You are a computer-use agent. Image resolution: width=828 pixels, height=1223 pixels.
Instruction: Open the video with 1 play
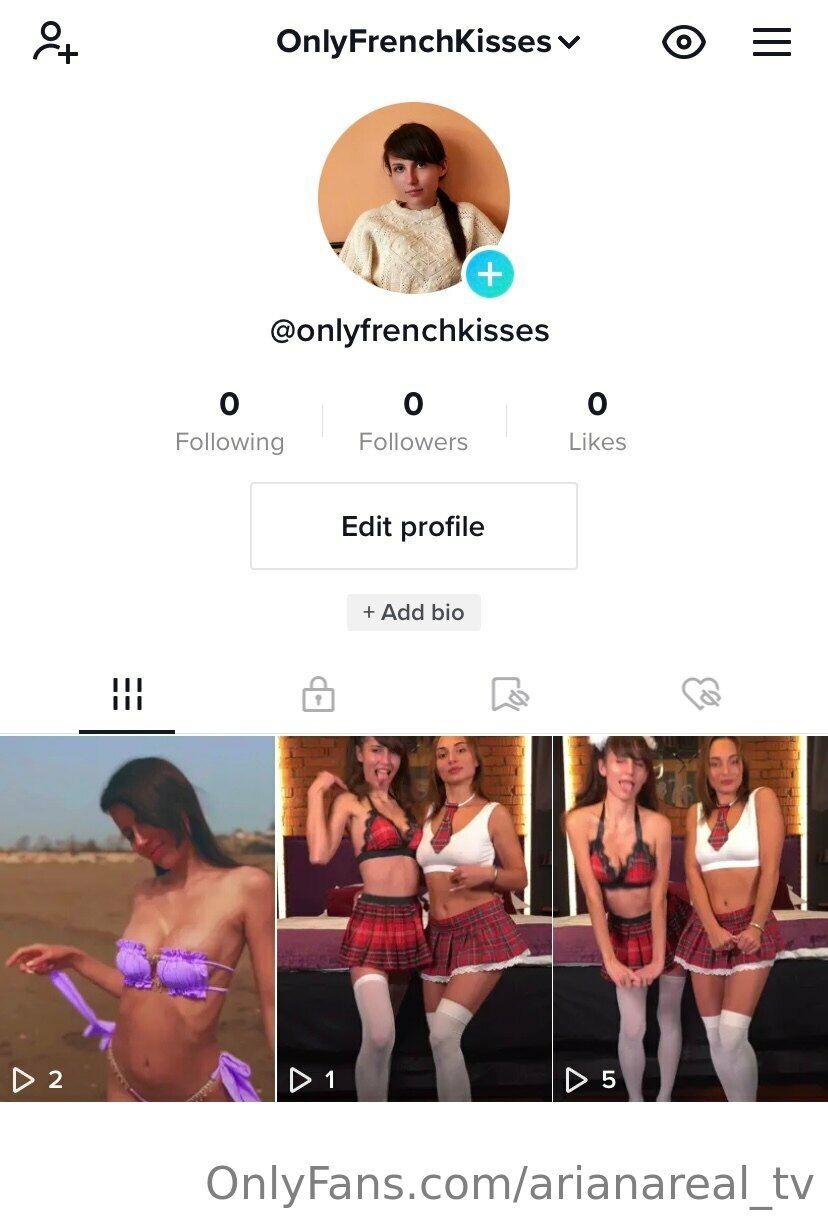[x=414, y=918]
